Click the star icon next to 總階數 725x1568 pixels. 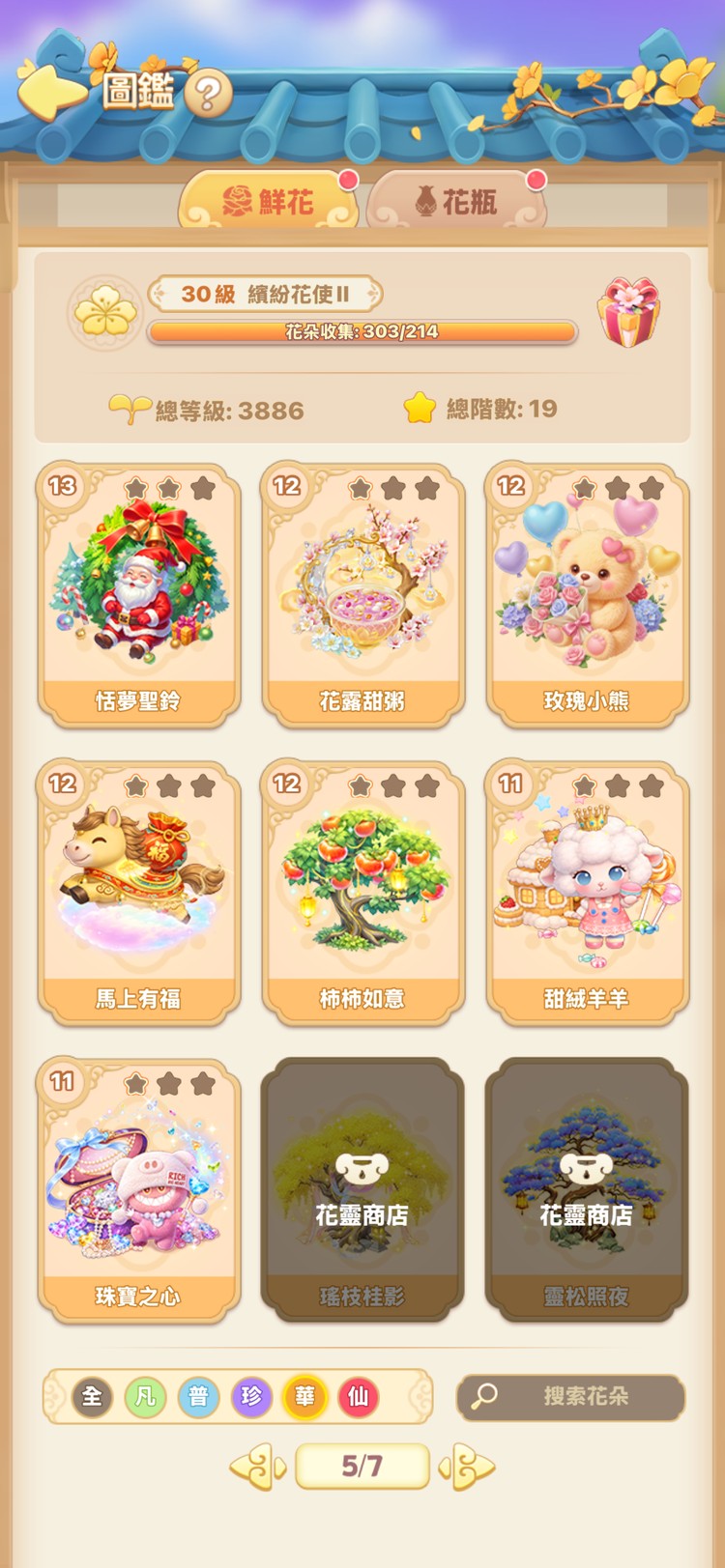[420, 409]
